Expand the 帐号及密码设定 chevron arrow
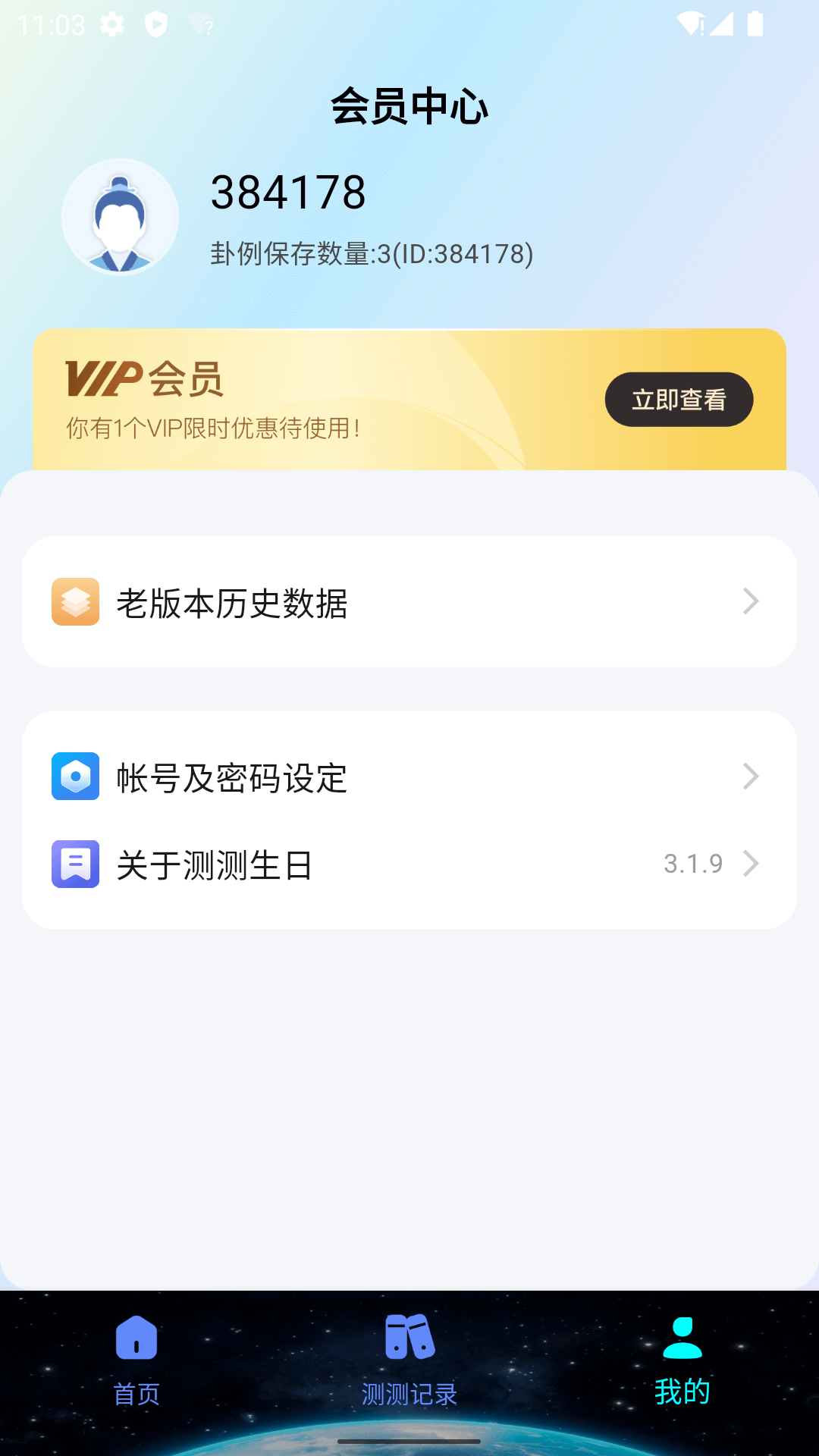Screen dimensions: 819x1456 pyautogui.click(x=752, y=776)
